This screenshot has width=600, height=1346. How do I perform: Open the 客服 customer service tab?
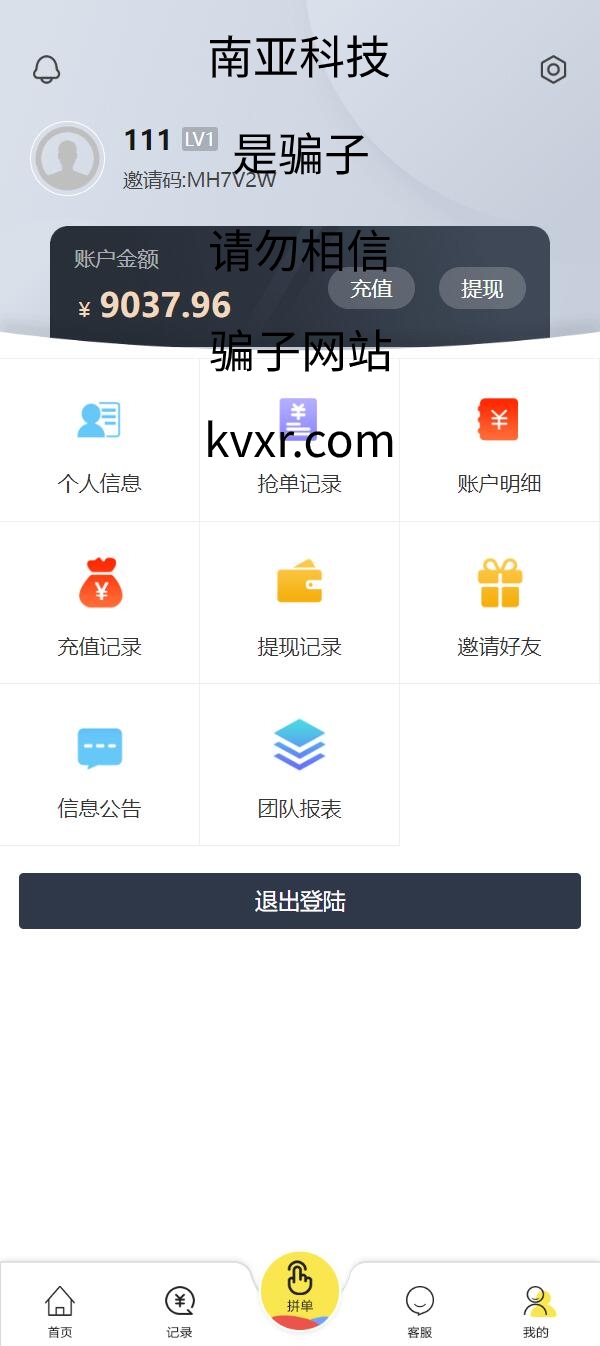point(420,1311)
